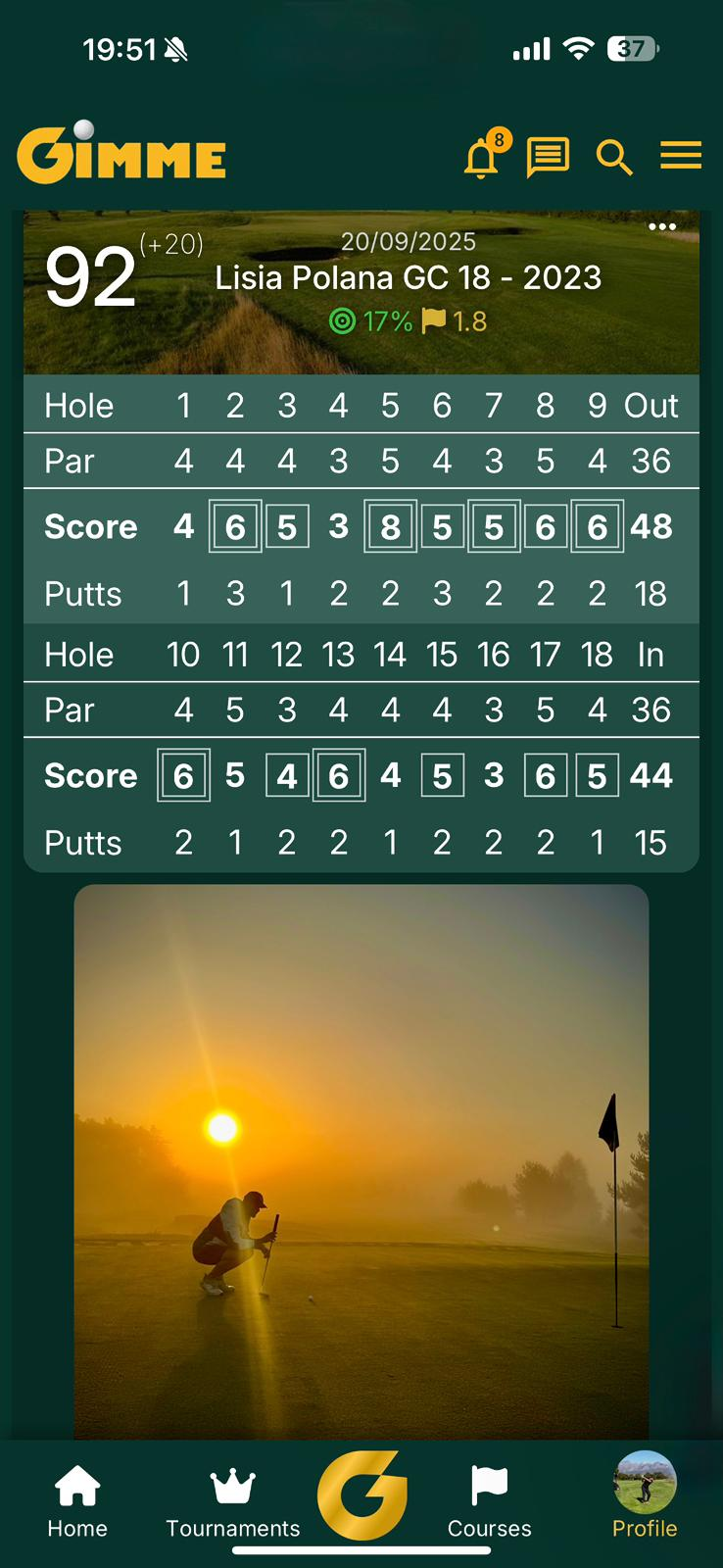Viewport: 723px width, 1568px height.
Task: Go to the Home tab
Action: pos(77,1501)
